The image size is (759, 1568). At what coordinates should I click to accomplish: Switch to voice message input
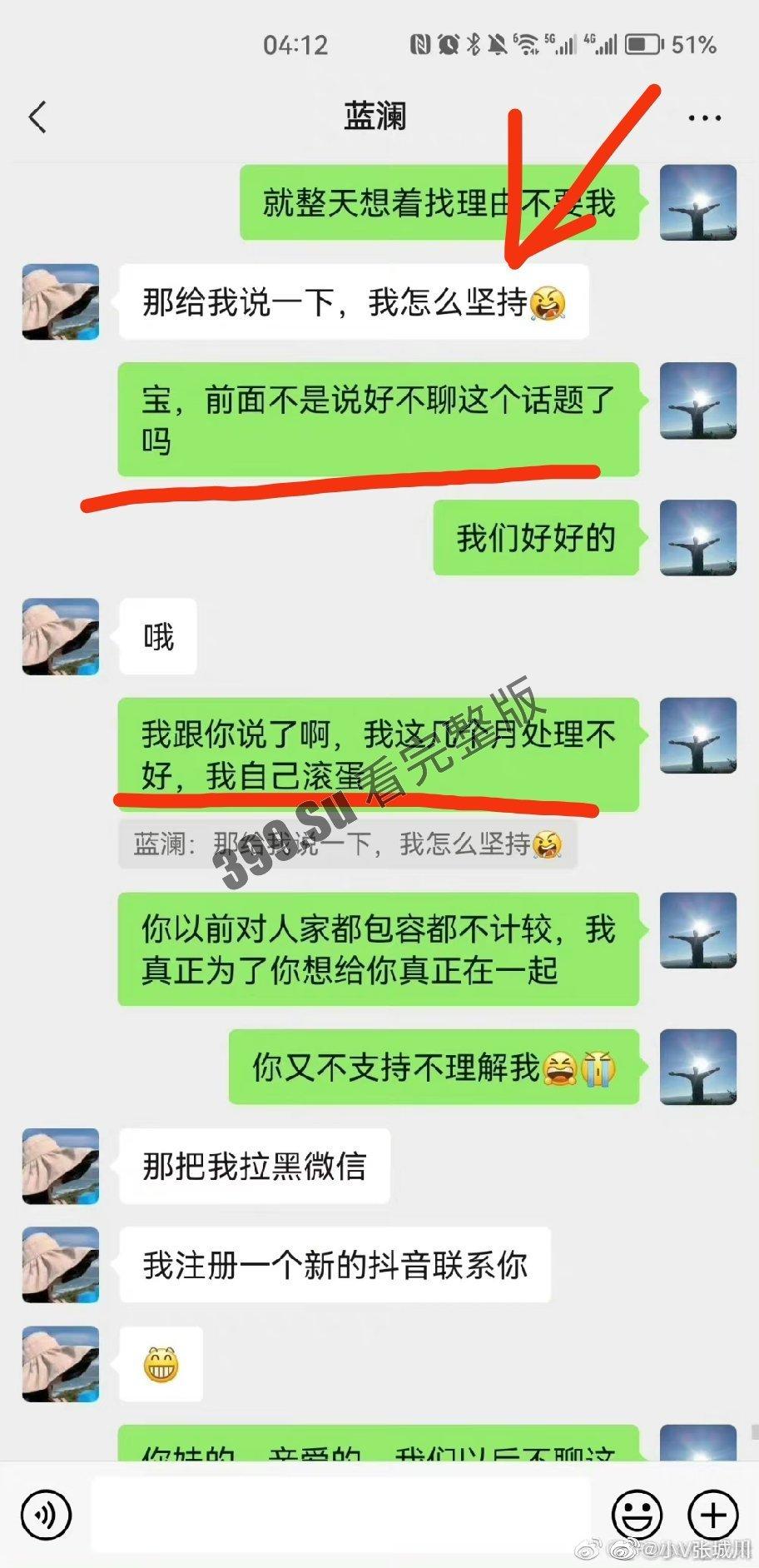[x=47, y=1515]
